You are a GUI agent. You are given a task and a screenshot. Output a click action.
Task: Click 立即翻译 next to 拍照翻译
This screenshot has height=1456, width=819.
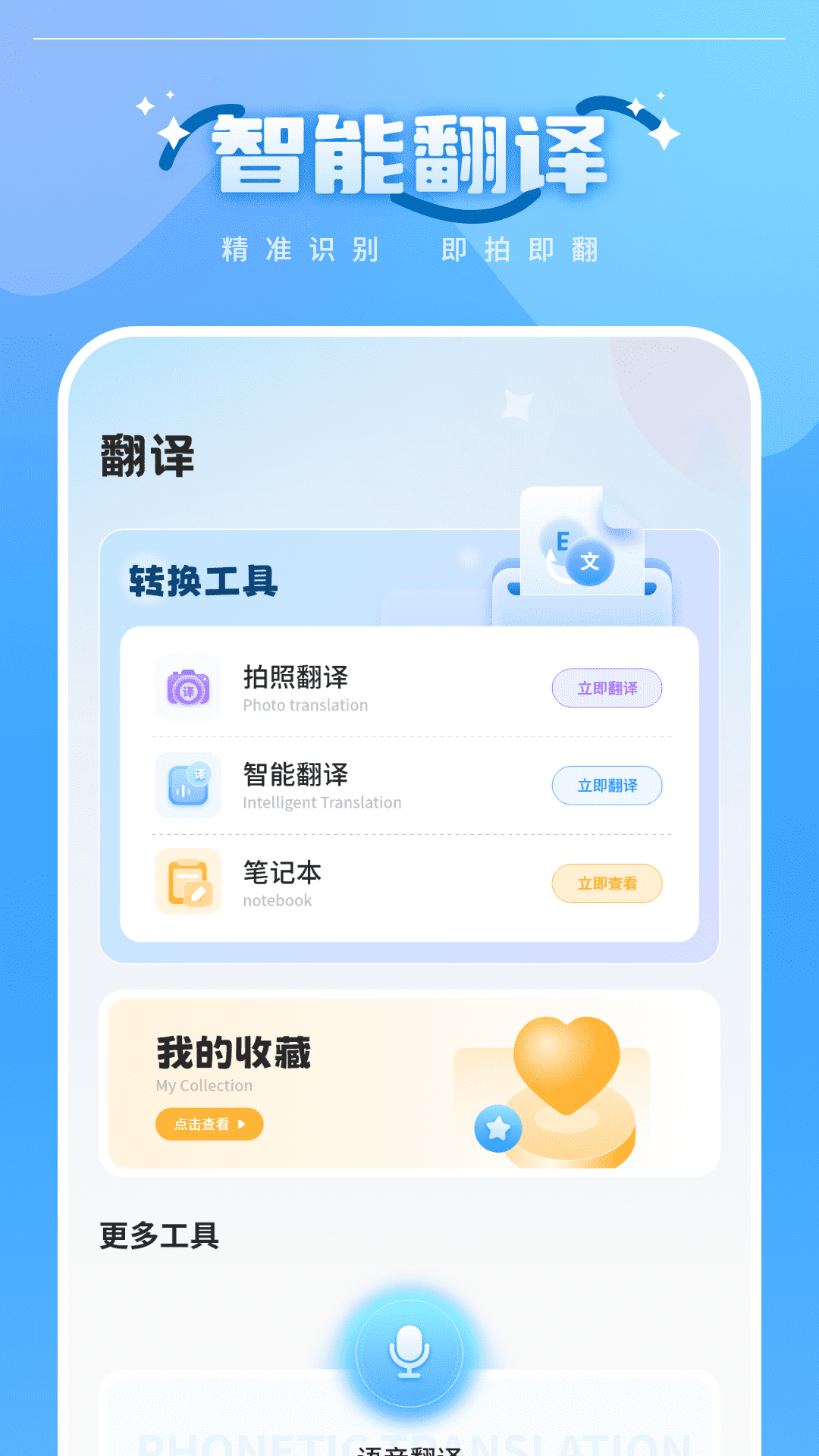tap(607, 688)
